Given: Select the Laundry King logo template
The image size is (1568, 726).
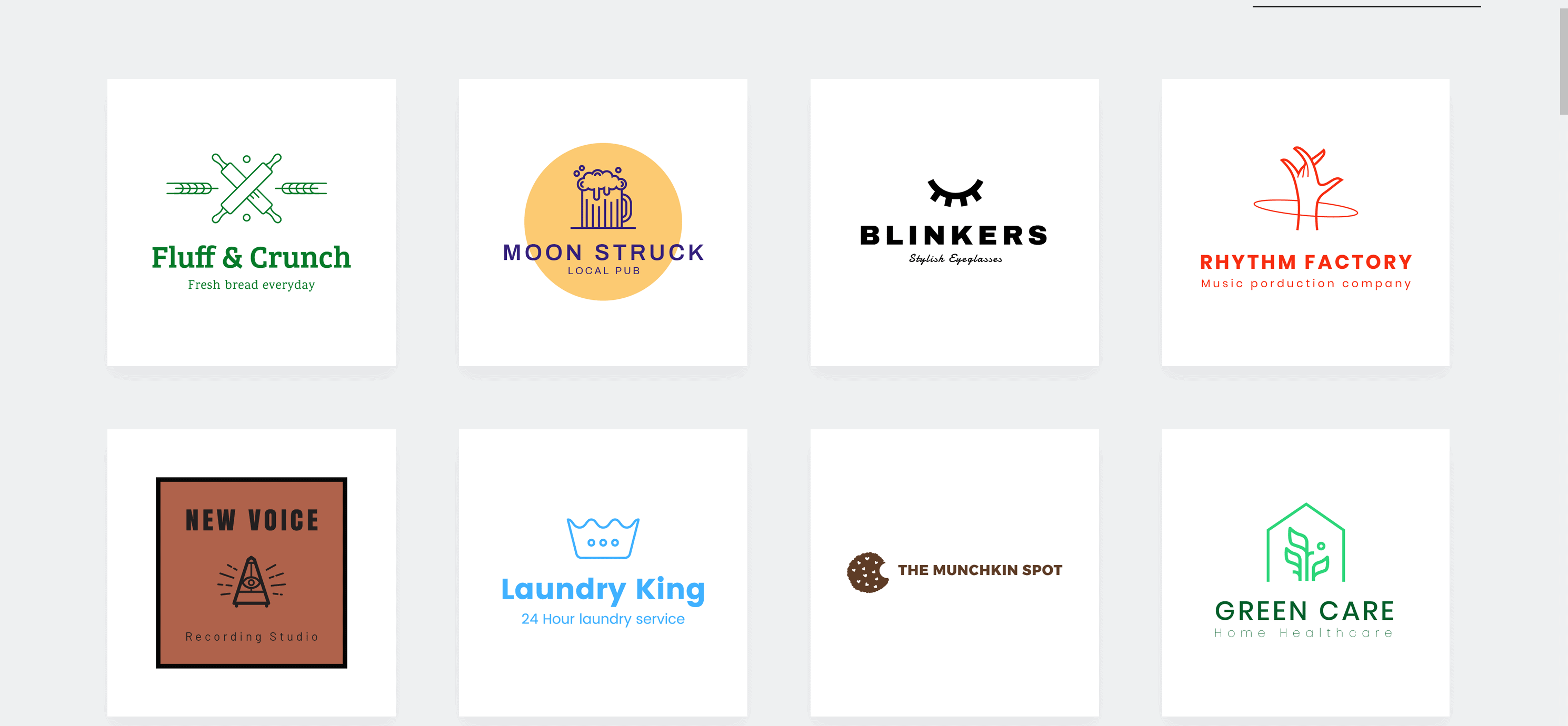Looking at the screenshot, I should pyautogui.click(x=603, y=572).
